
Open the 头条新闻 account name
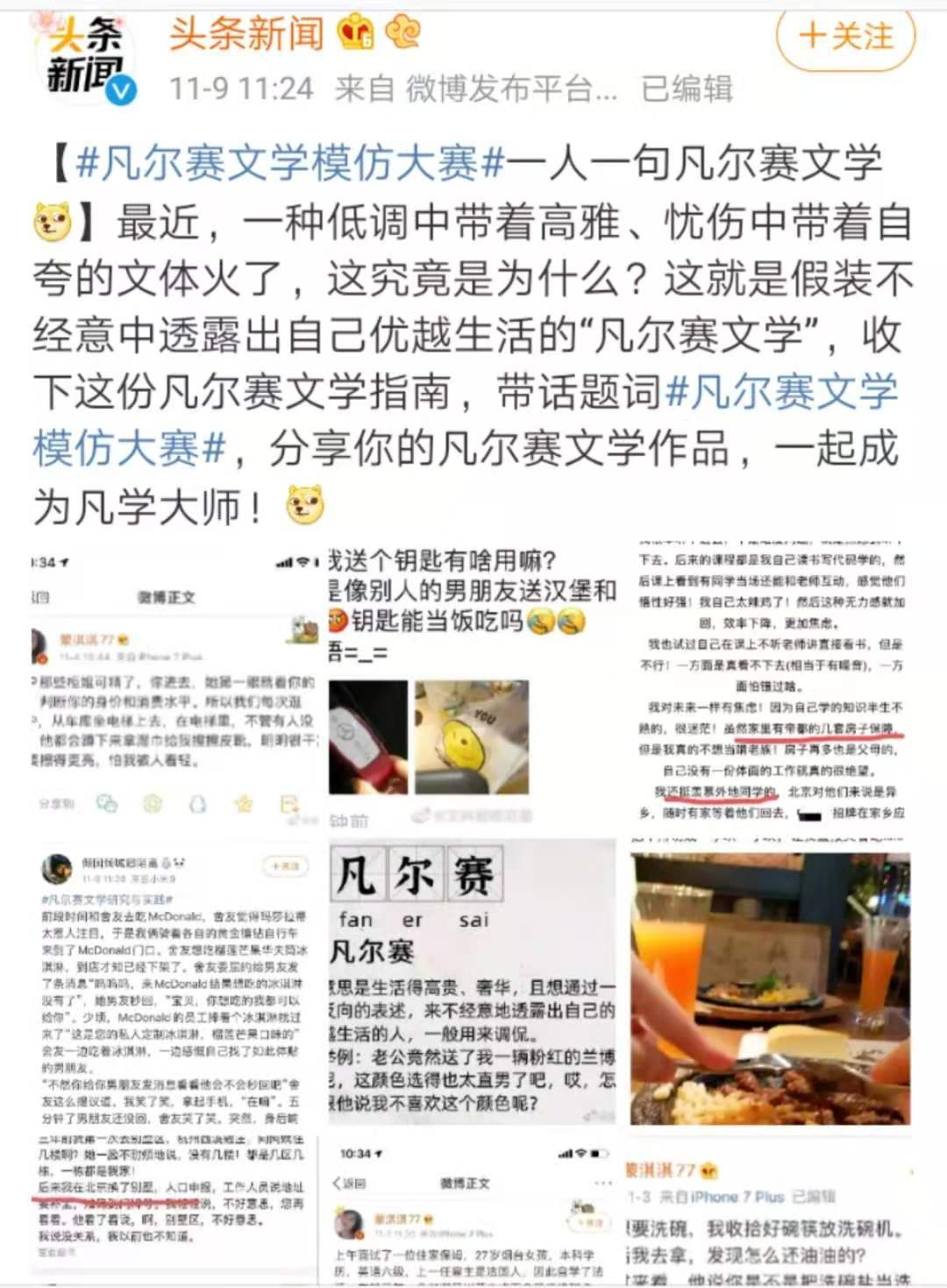pos(246,33)
